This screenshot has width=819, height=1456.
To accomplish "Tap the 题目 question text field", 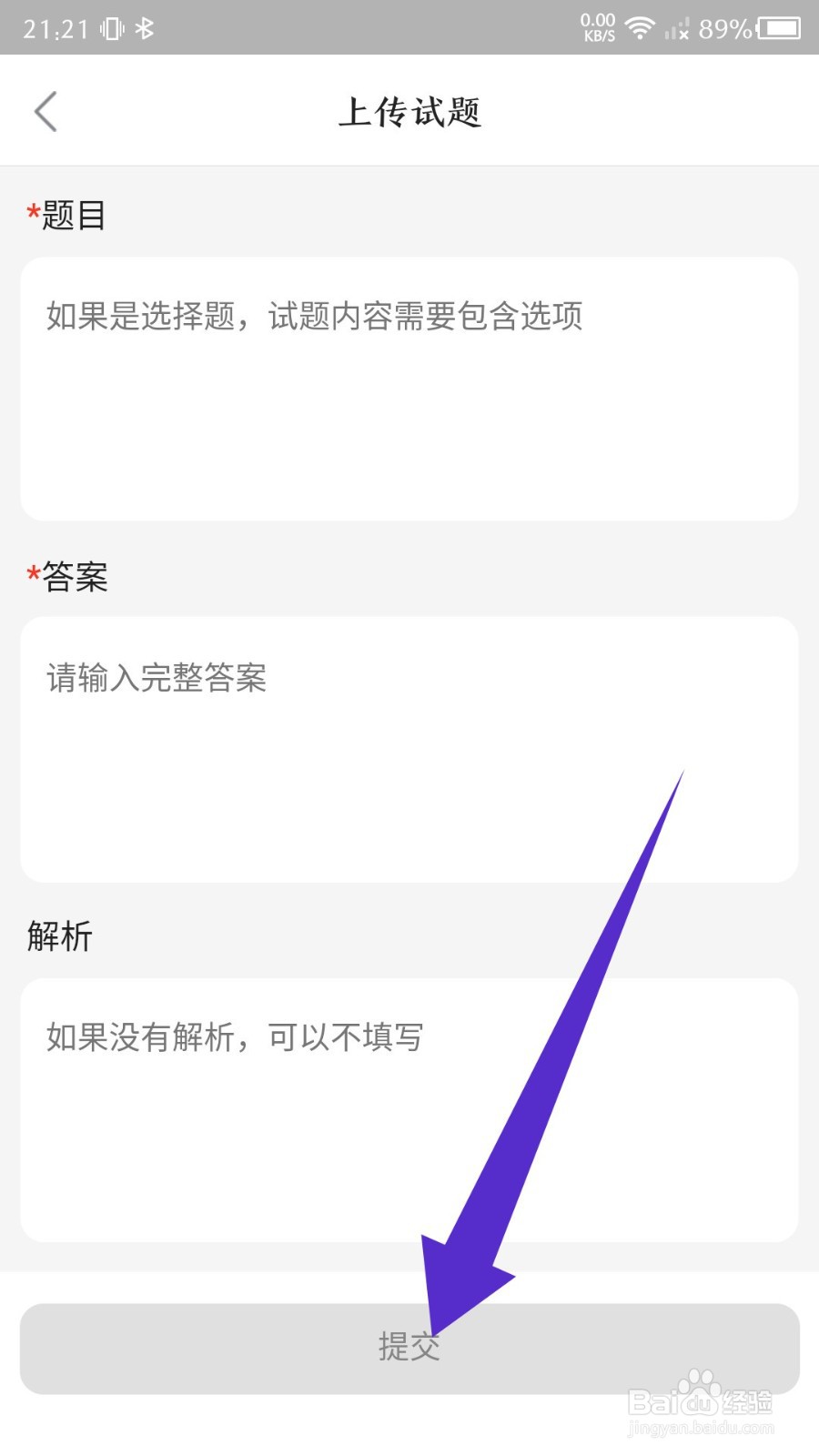I will coord(409,389).
